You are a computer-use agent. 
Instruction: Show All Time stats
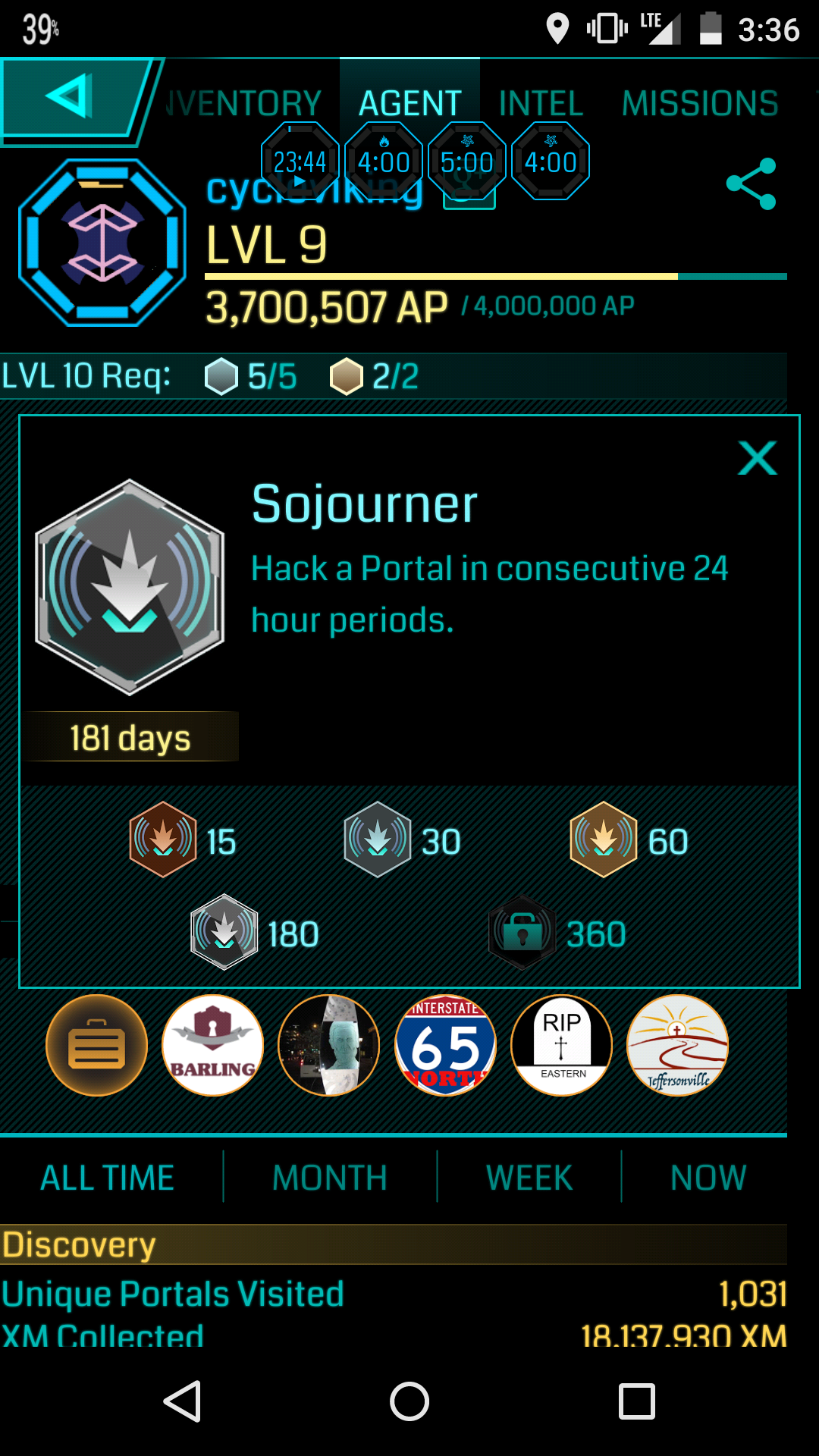[107, 1178]
